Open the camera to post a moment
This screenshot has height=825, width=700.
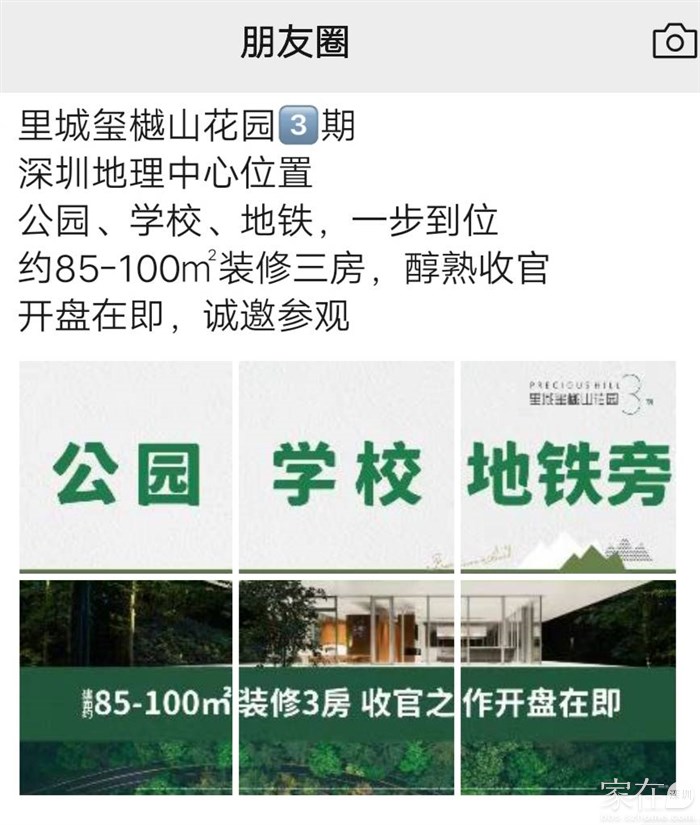pos(674,42)
